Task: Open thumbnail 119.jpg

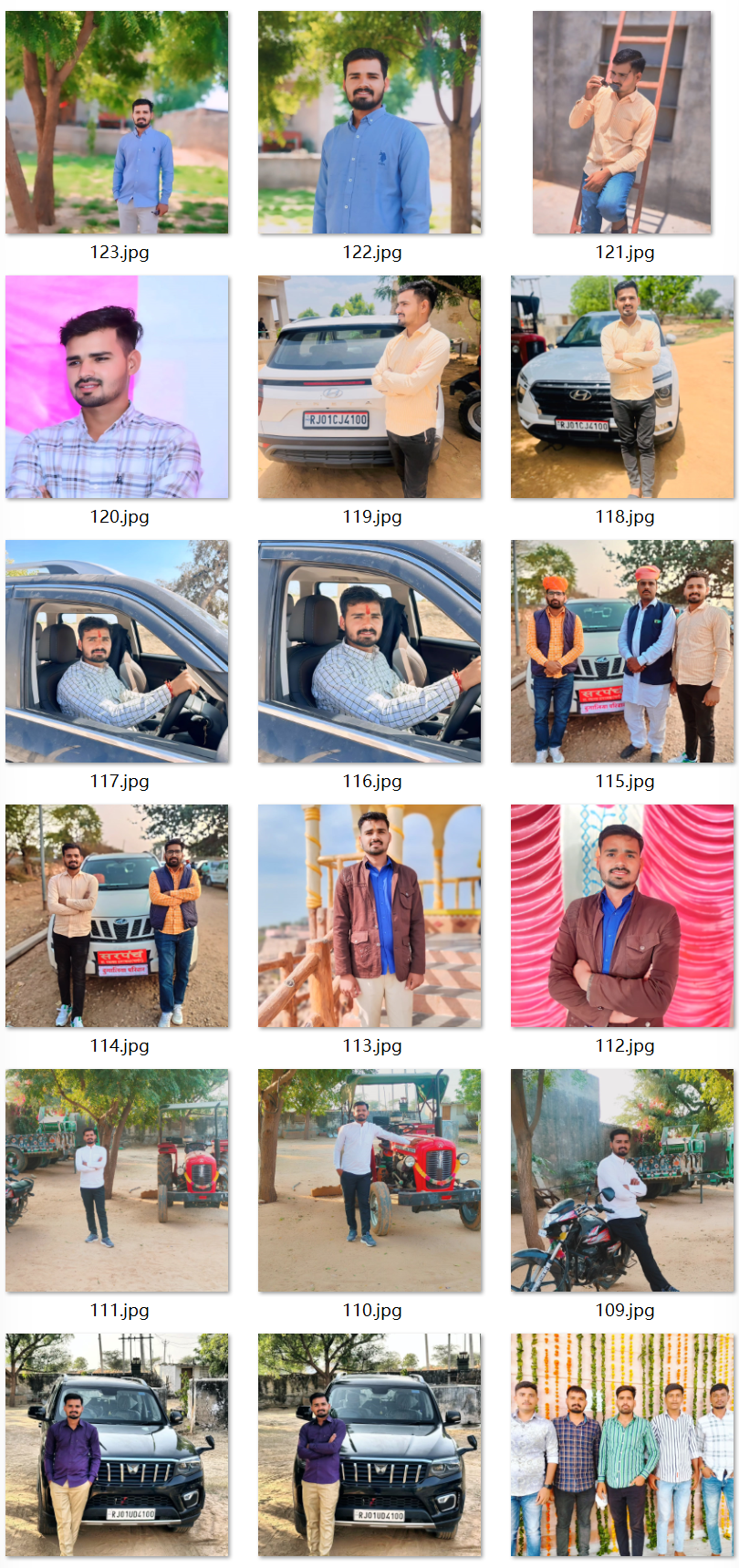Action: (x=369, y=387)
